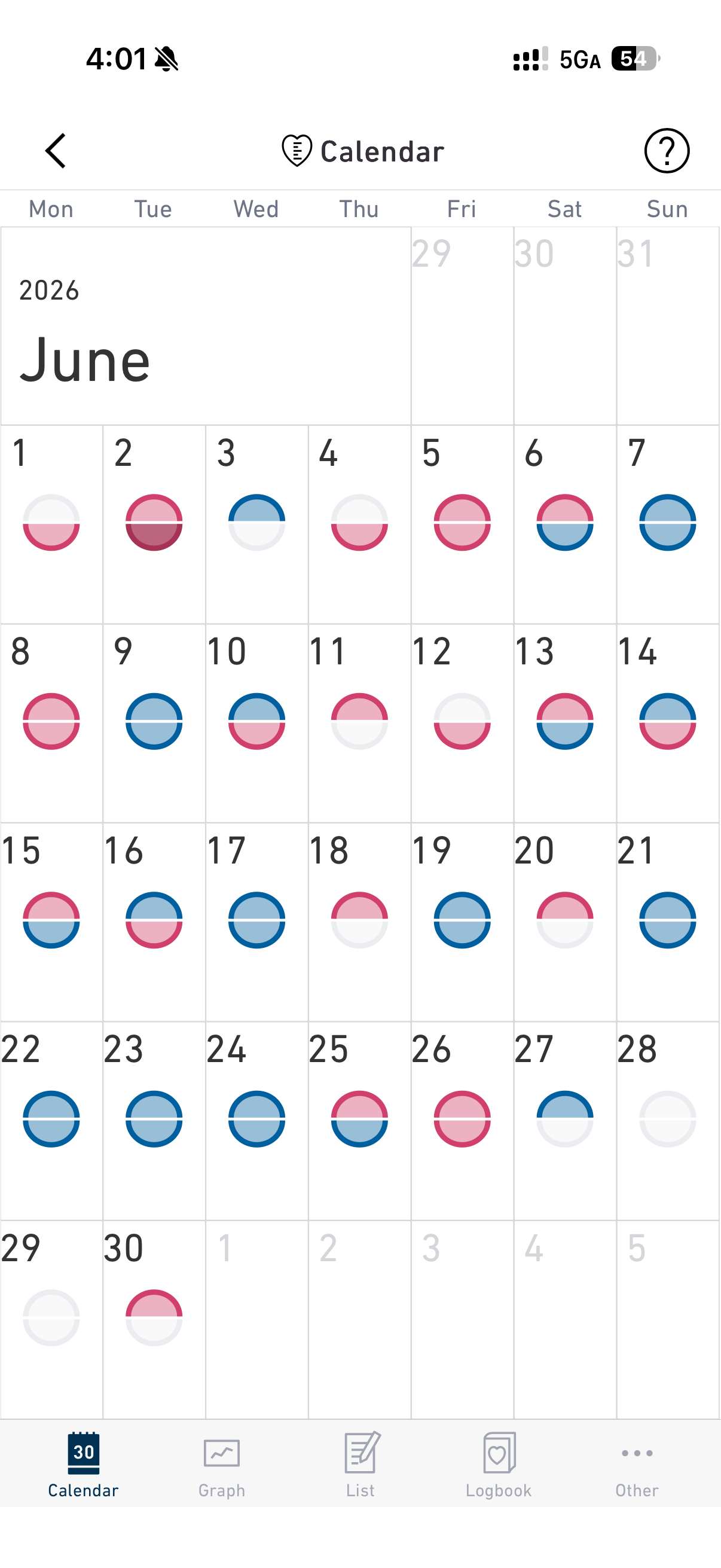Screen dimensions: 721x1568
Task: View the record for June 15
Action: point(51,922)
